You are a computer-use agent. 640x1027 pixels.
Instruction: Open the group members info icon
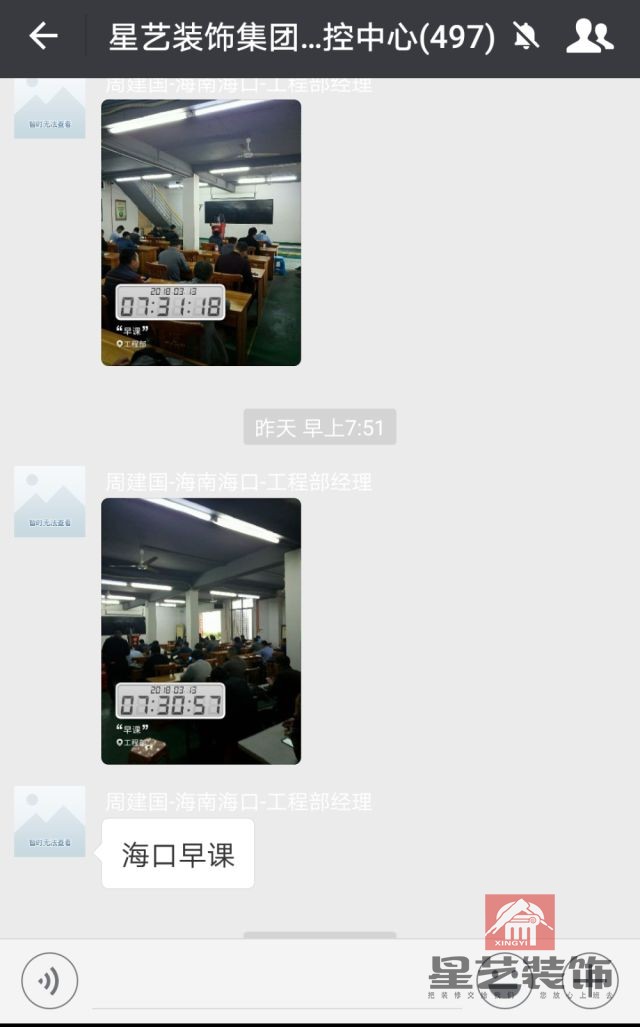pyautogui.click(x=589, y=37)
